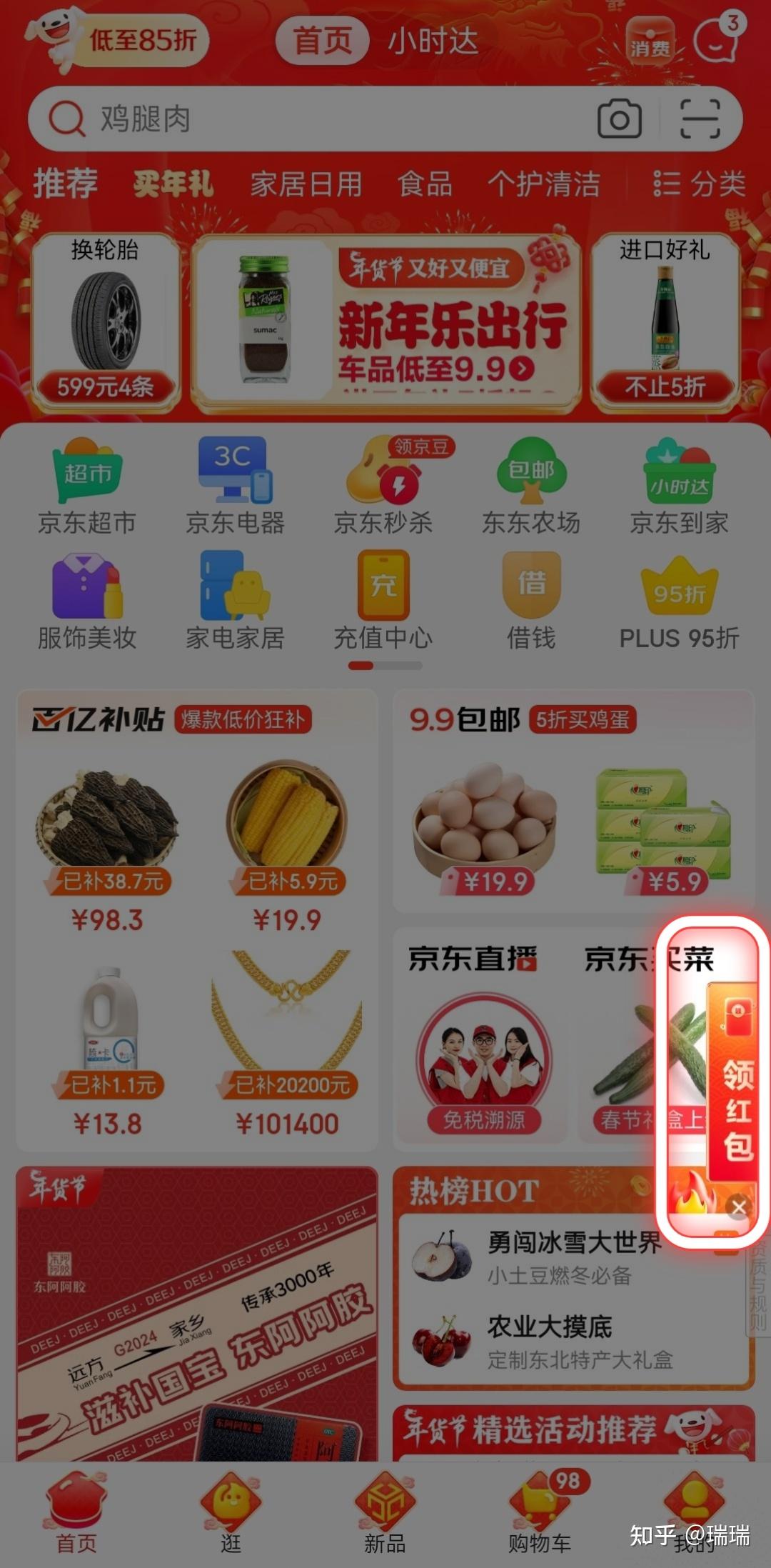This screenshot has width=771, height=1568.
Task: Select the 买年礼 category tab
Action: click(173, 184)
